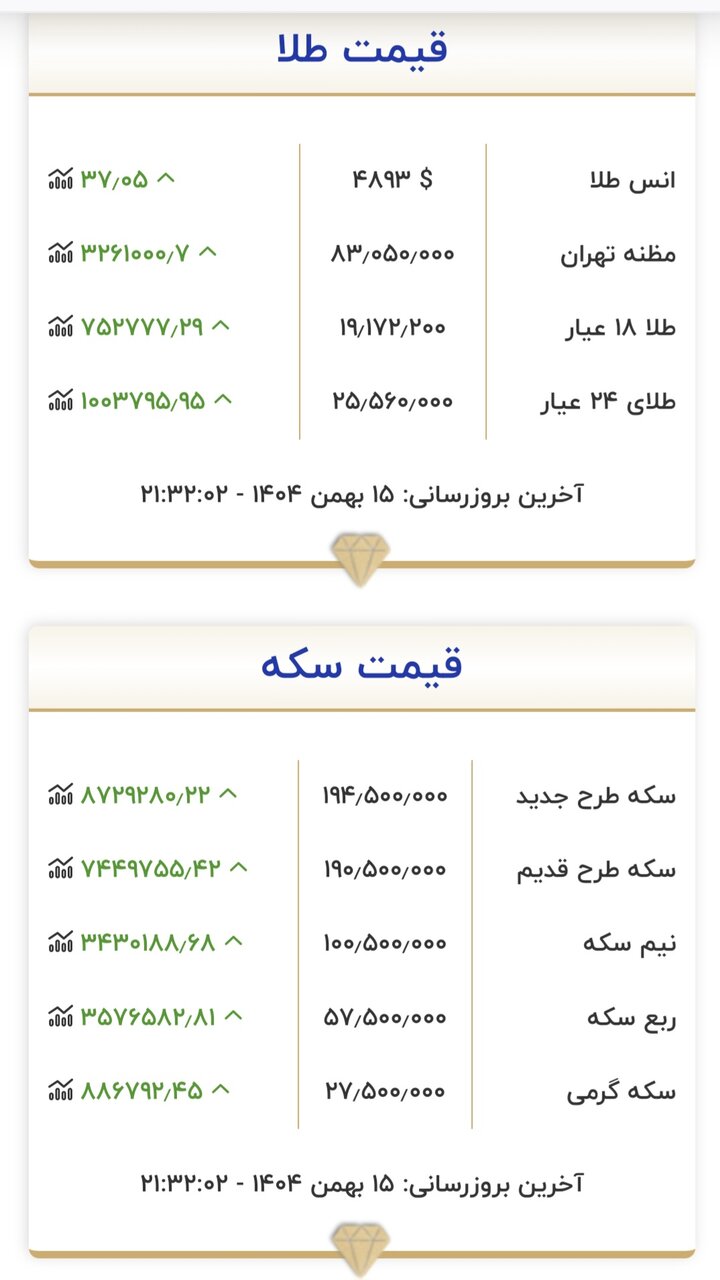
Task: Click the chart icon next to انس طلا
Action: pyautogui.click(x=60, y=179)
